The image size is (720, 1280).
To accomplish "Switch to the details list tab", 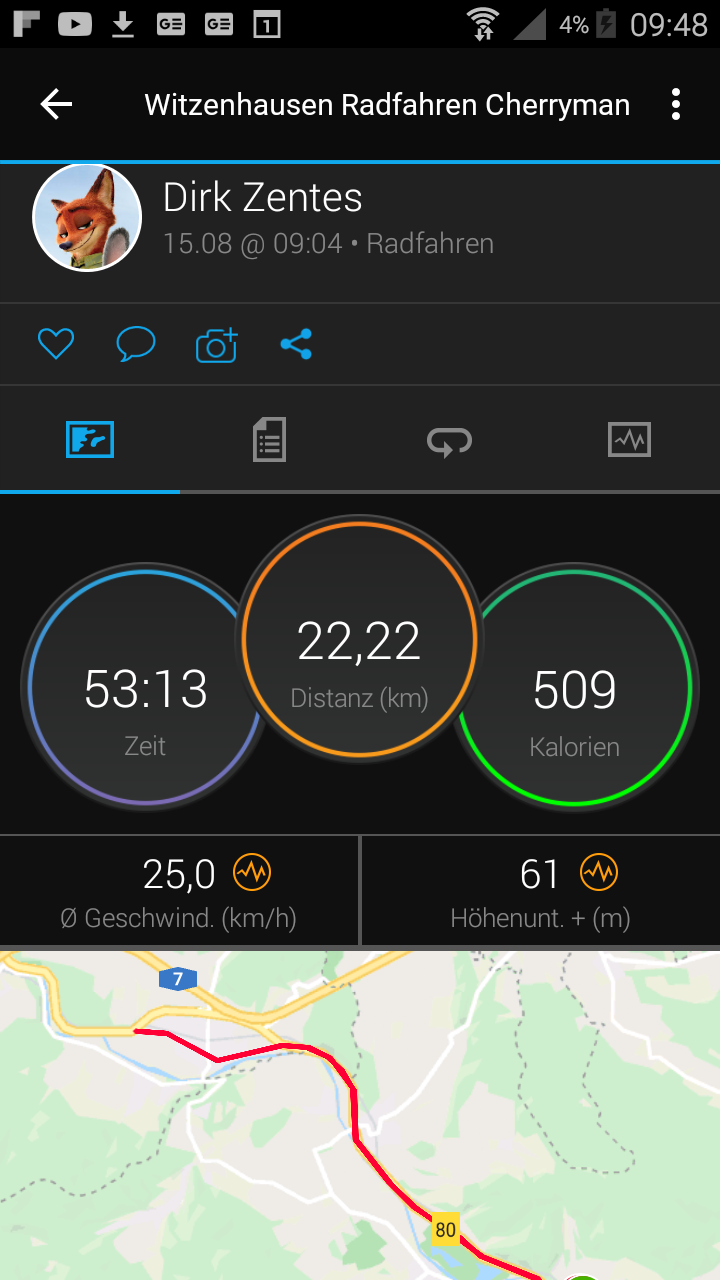I will point(269,440).
